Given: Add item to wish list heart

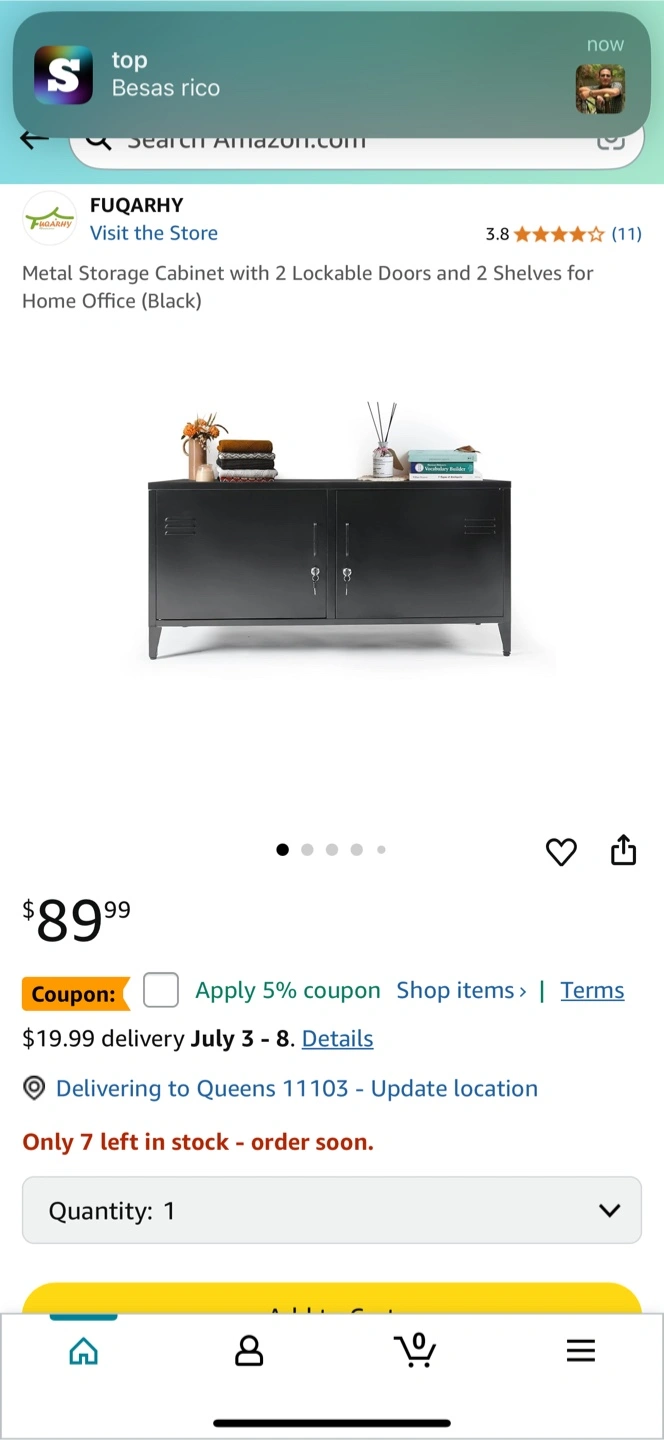Looking at the screenshot, I should 561,852.
